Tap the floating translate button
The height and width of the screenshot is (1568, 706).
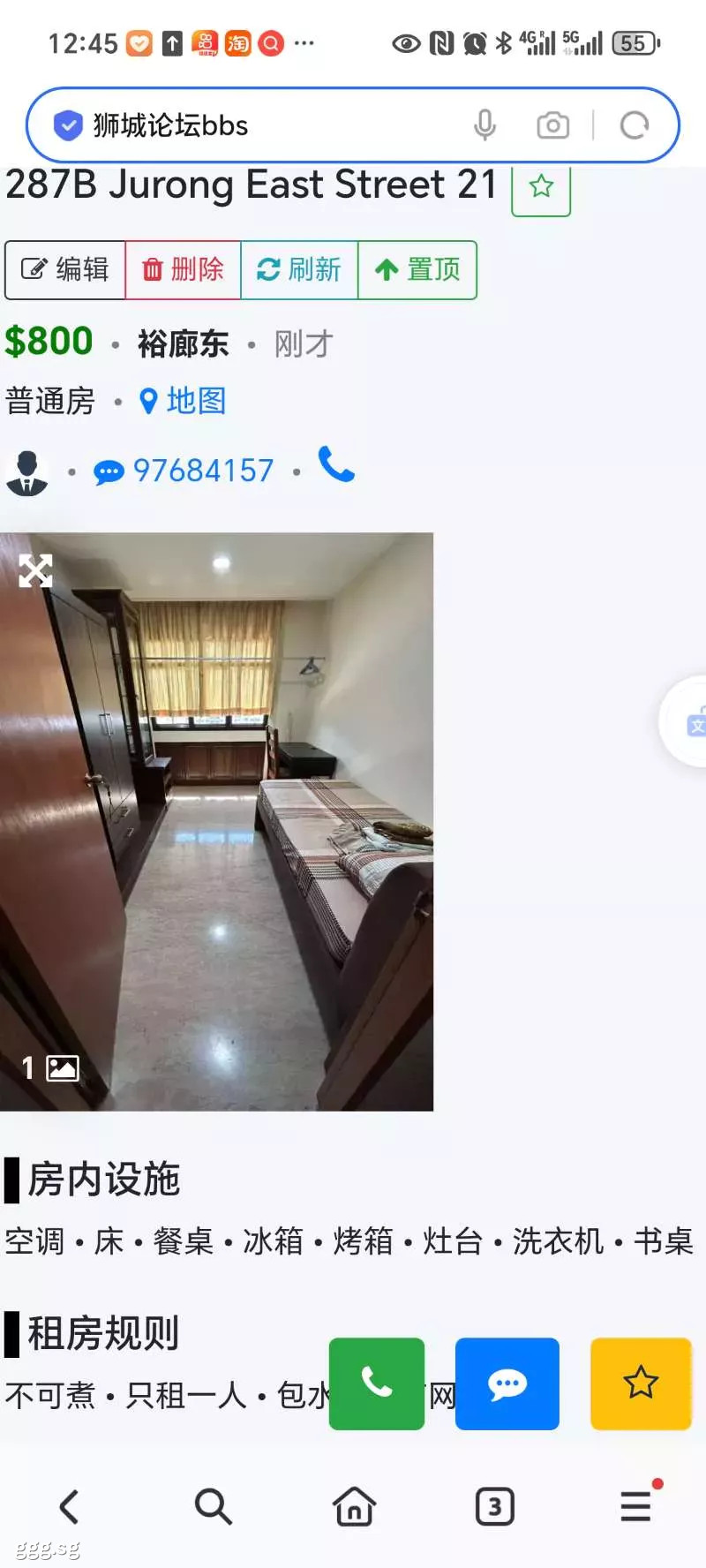coord(685,722)
